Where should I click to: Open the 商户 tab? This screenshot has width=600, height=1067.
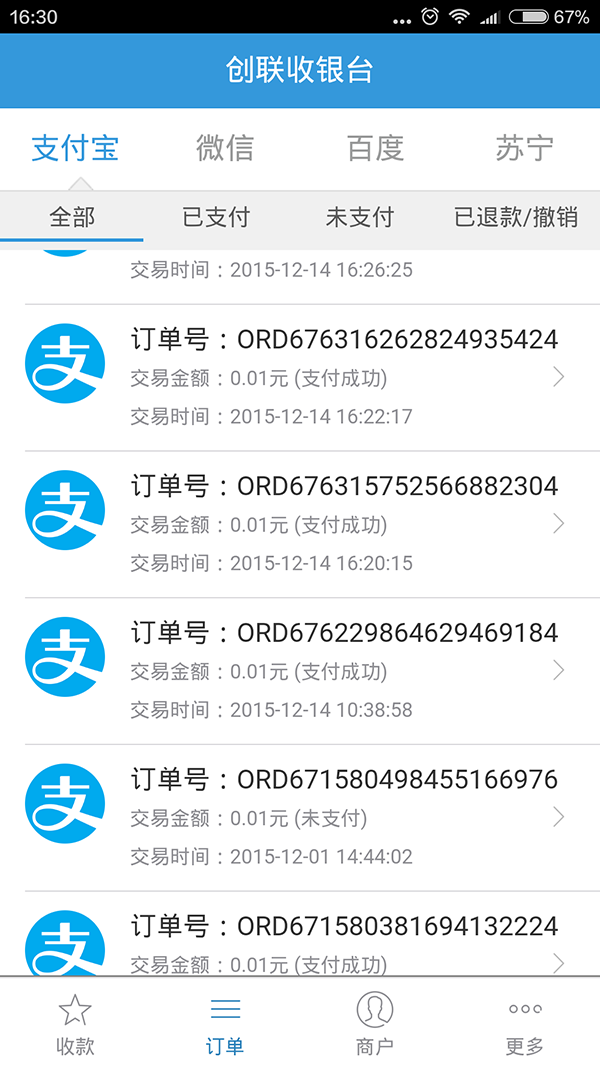click(x=375, y=1023)
